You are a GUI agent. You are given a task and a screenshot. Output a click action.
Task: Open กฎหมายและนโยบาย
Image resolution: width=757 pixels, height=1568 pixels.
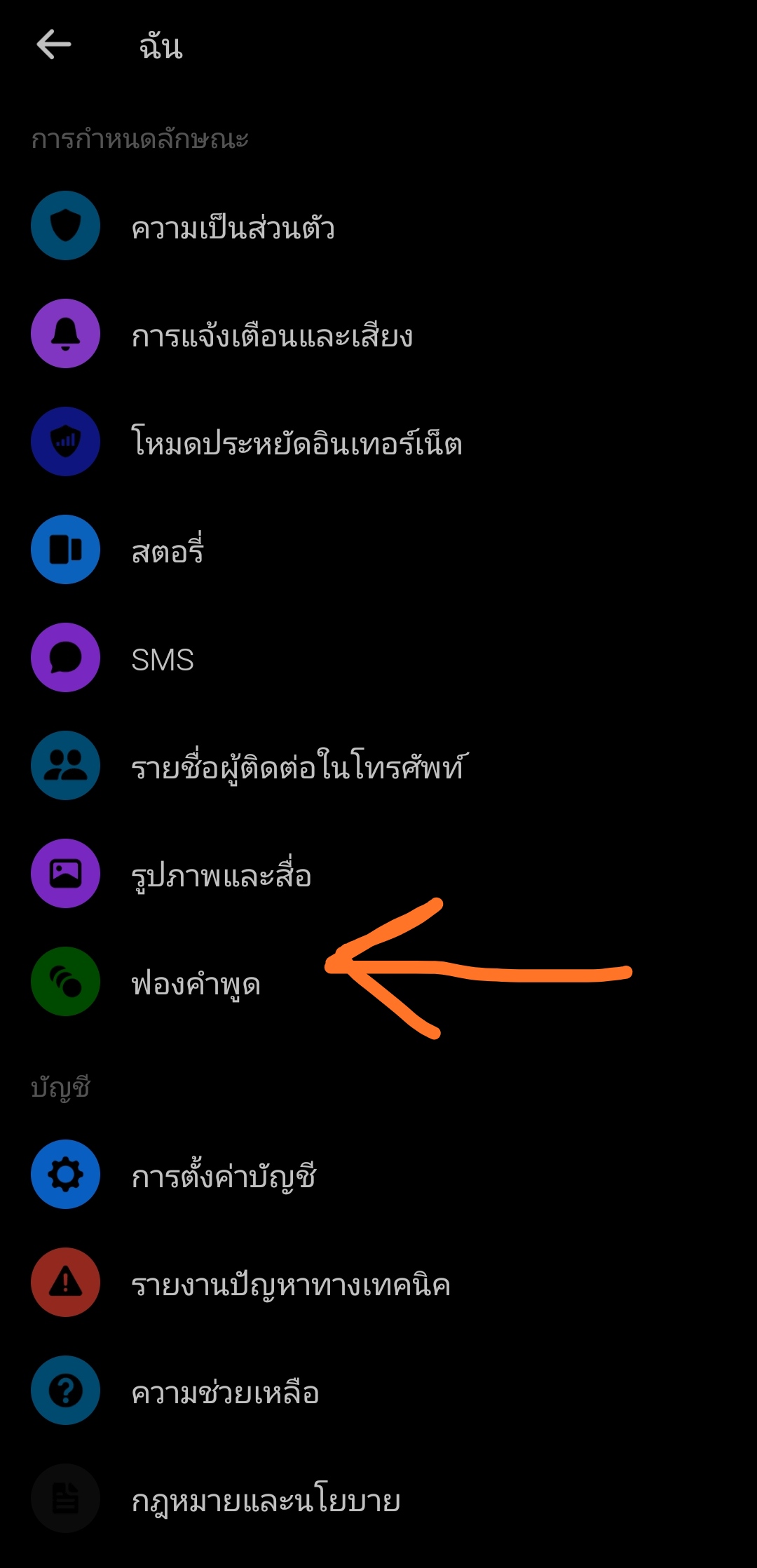point(266,1499)
